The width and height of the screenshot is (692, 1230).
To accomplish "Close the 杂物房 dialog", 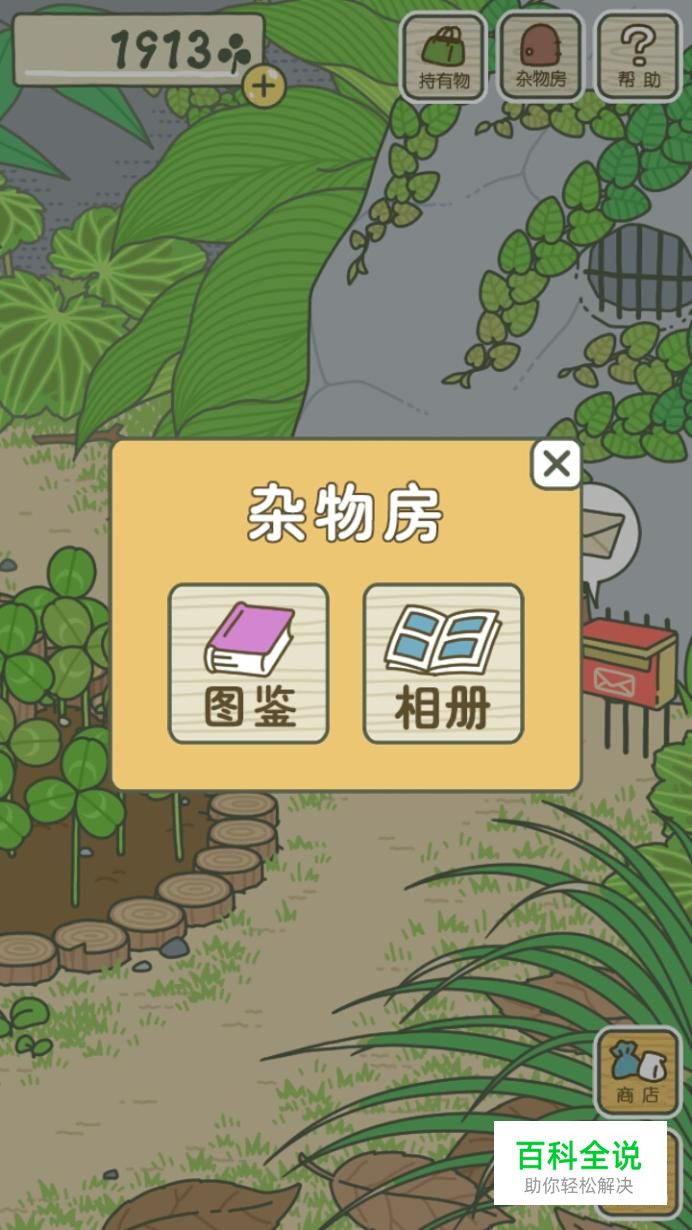I will pyautogui.click(x=556, y=464).
